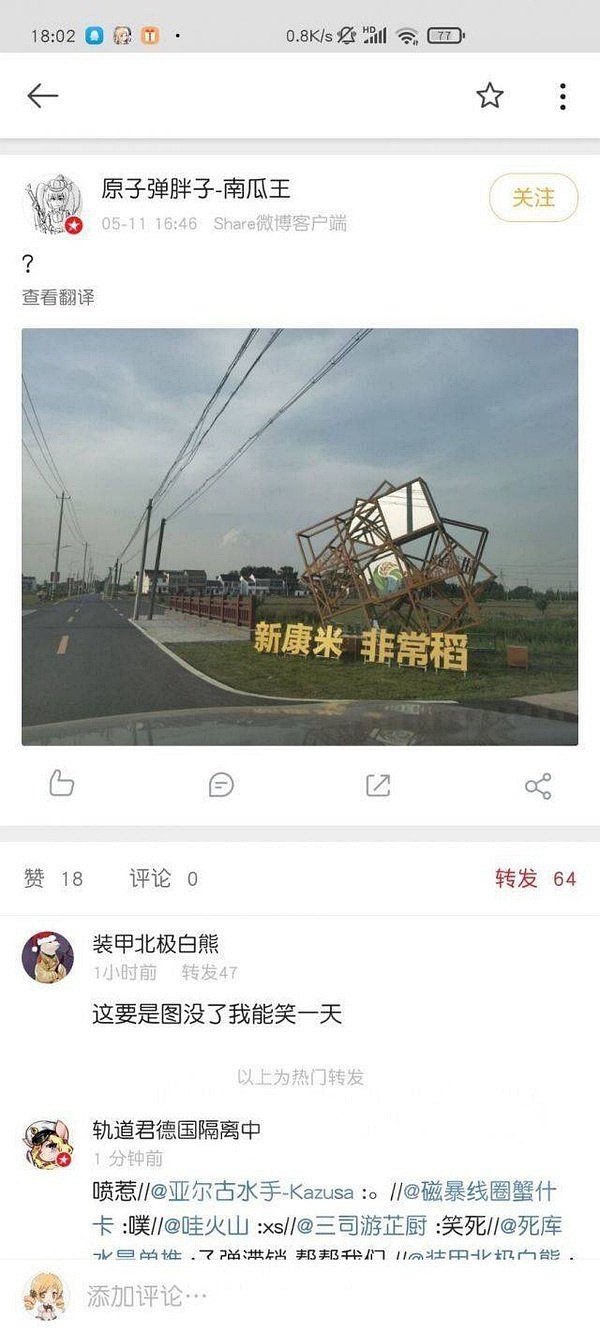
Task: Repost using the forward arrow icon
Action: [x=378, y=785]
